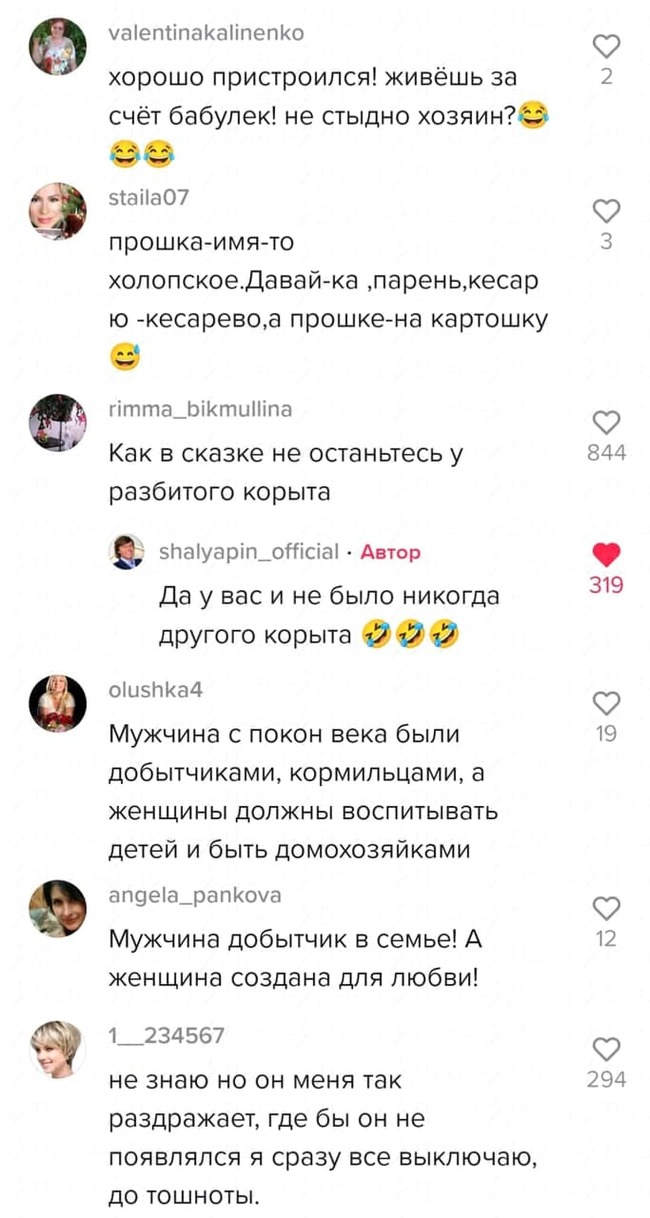Image resolution: width=650 pixels, height=1218 pixels.
Task: Like valentinakalinenko's comment
Action: [x=607, y=46]
